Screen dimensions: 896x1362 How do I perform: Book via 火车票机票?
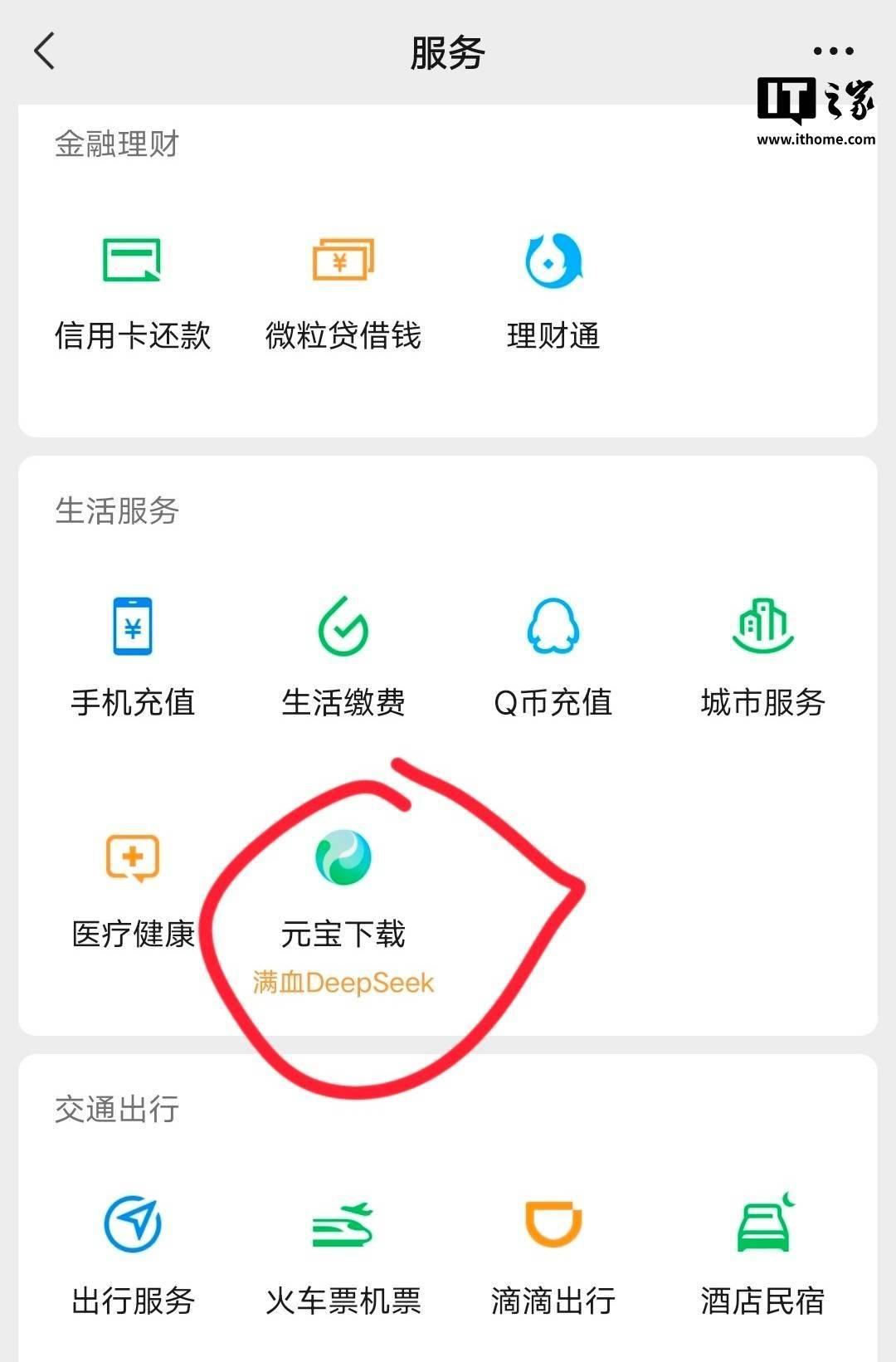343,1255
